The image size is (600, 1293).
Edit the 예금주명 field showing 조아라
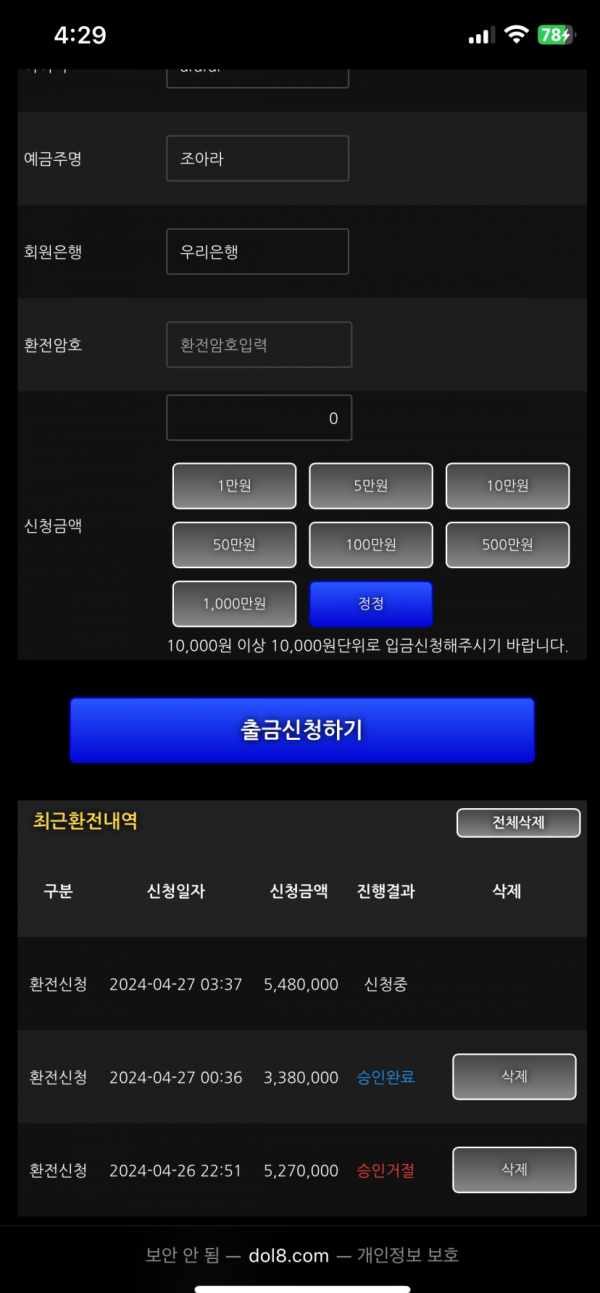click(257, 159)
